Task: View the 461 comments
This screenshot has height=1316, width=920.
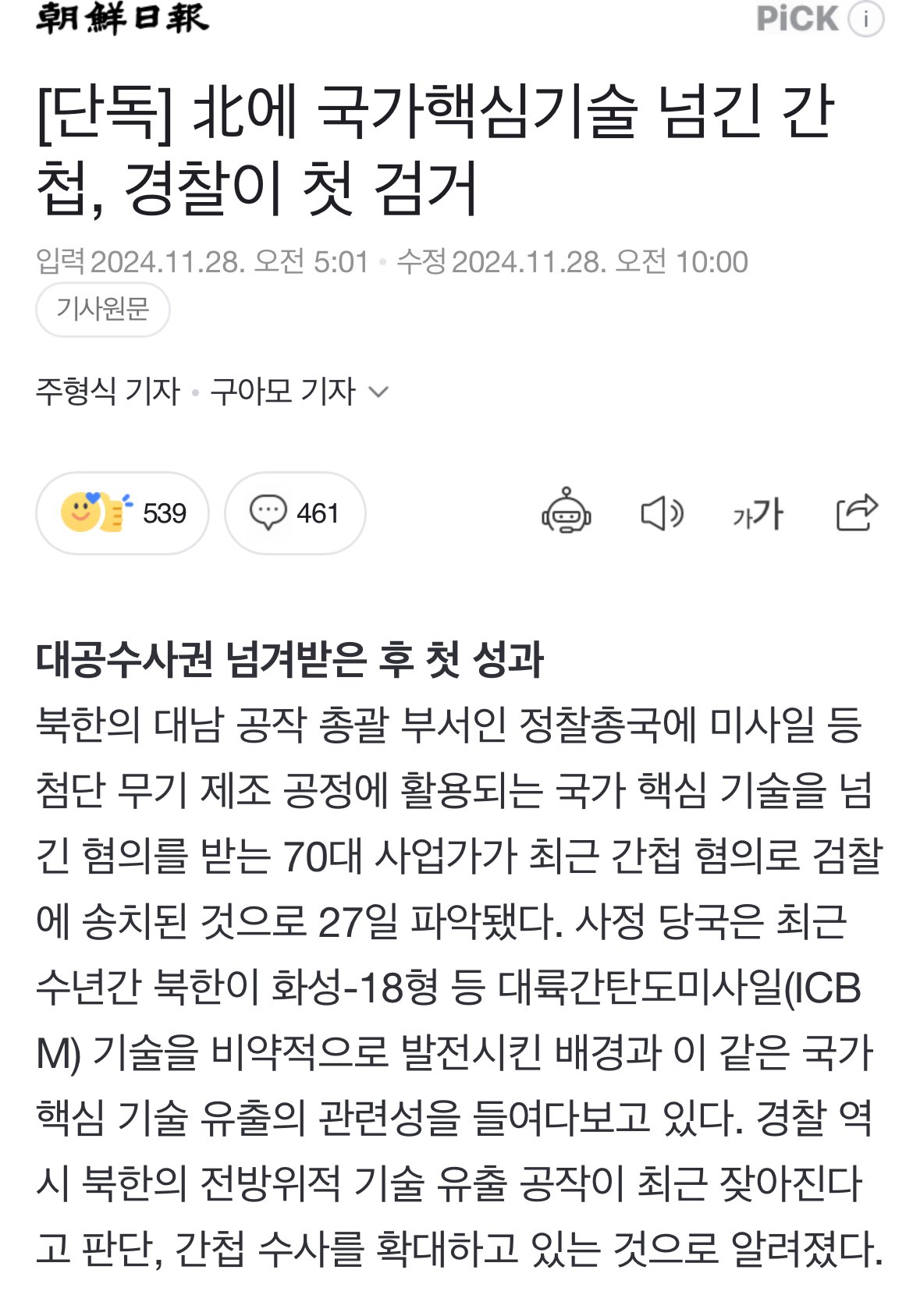Action: 294,513
